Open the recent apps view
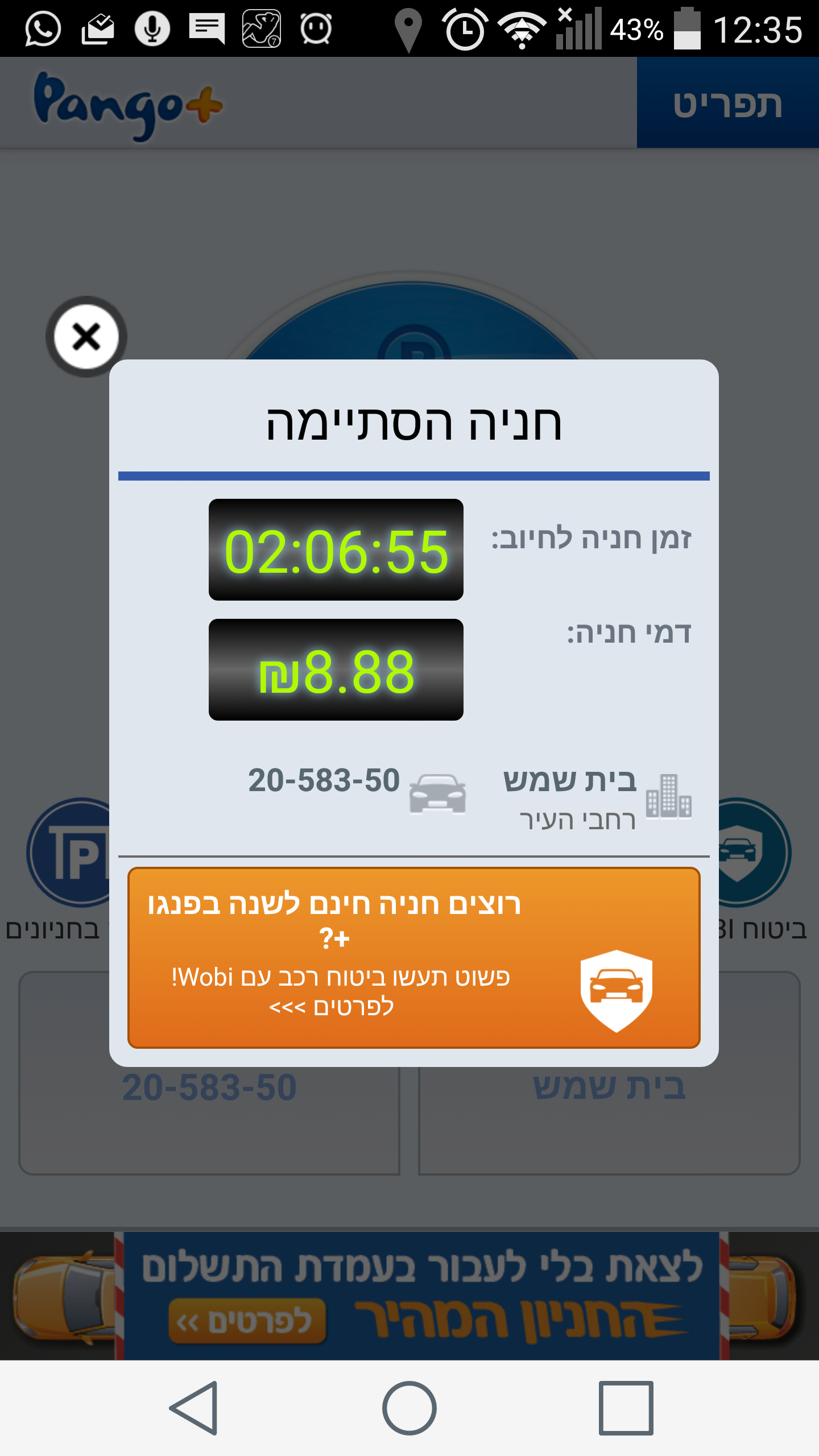 pyautogui.click(x=626, y=1407)
